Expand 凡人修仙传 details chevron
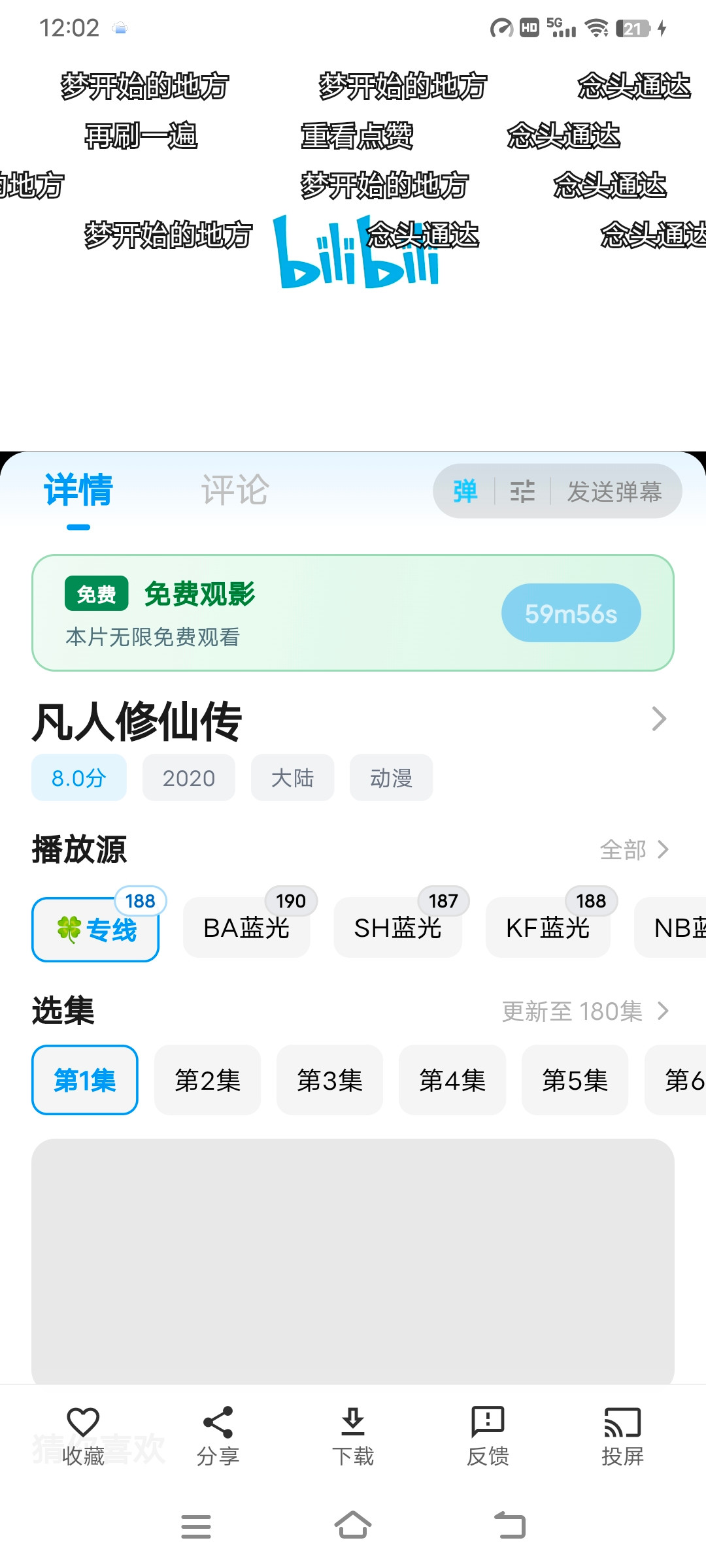The height and width of the screenshot is (1568, 706). (x=659, y=719)
